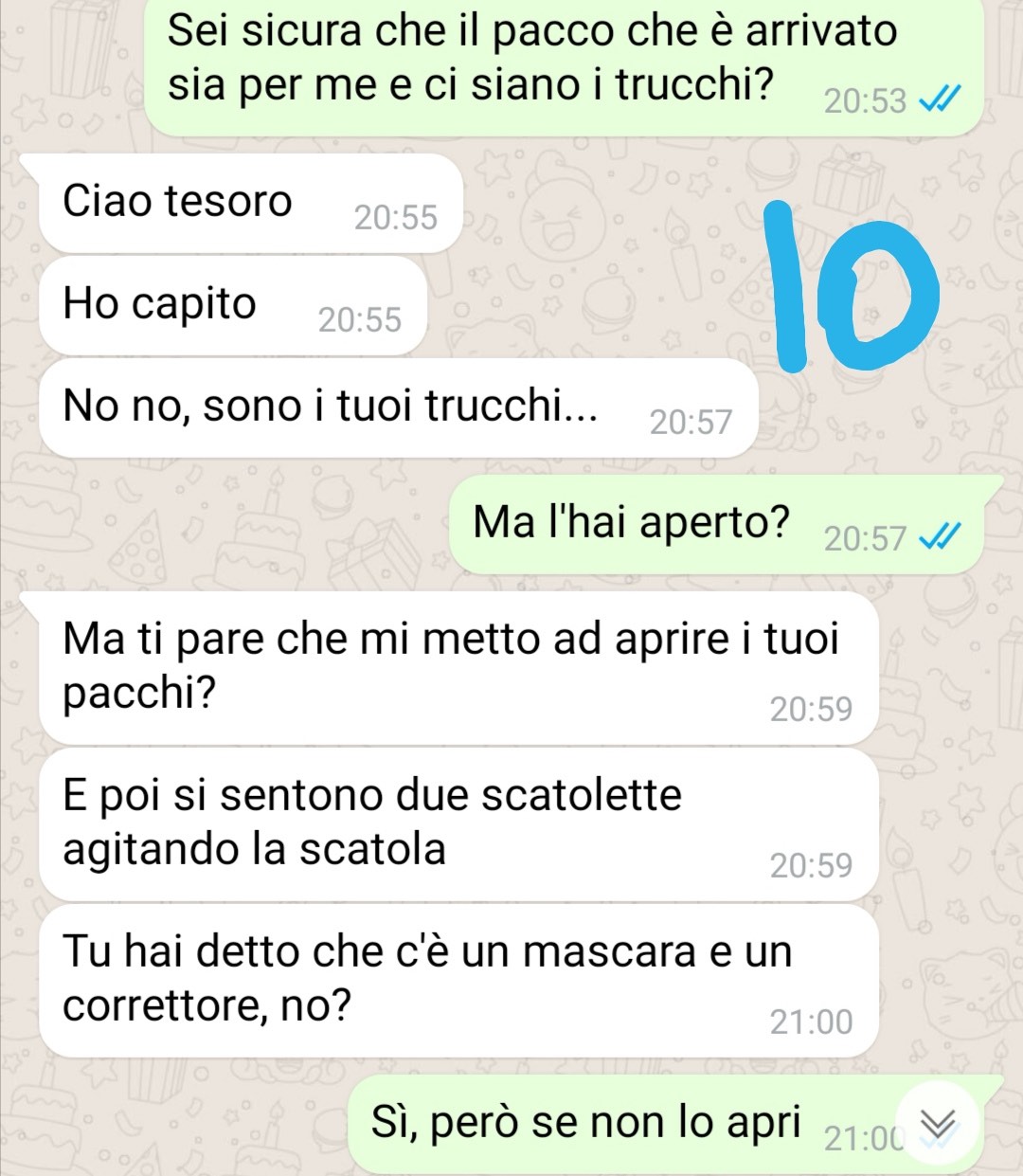Jump to the latest messages
Screen dimensions: 1023x1176
click(x=938, y=1125)
